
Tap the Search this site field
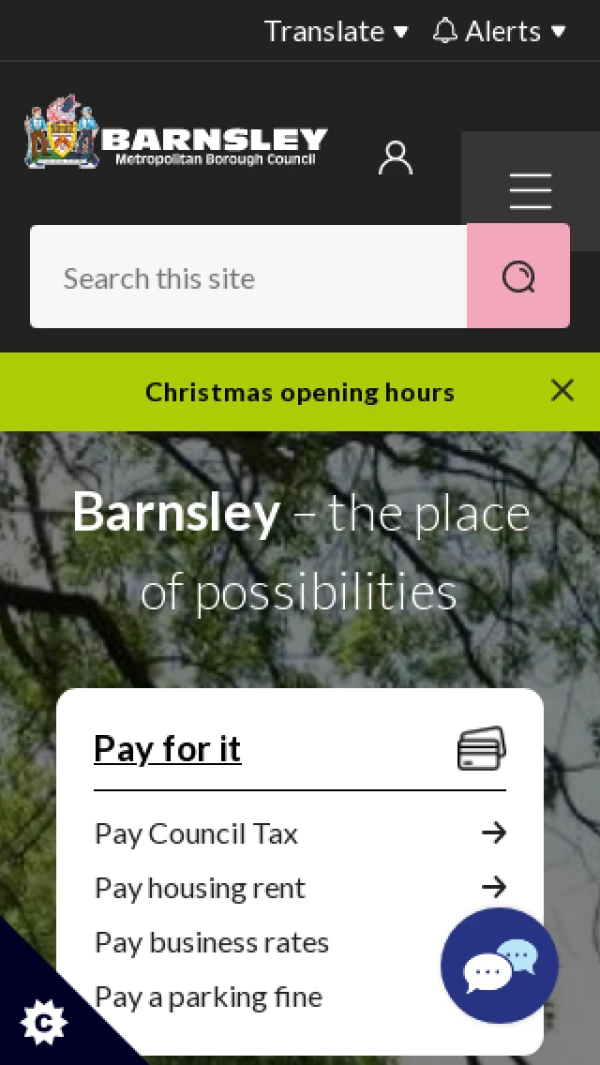(x=248, y=277)
